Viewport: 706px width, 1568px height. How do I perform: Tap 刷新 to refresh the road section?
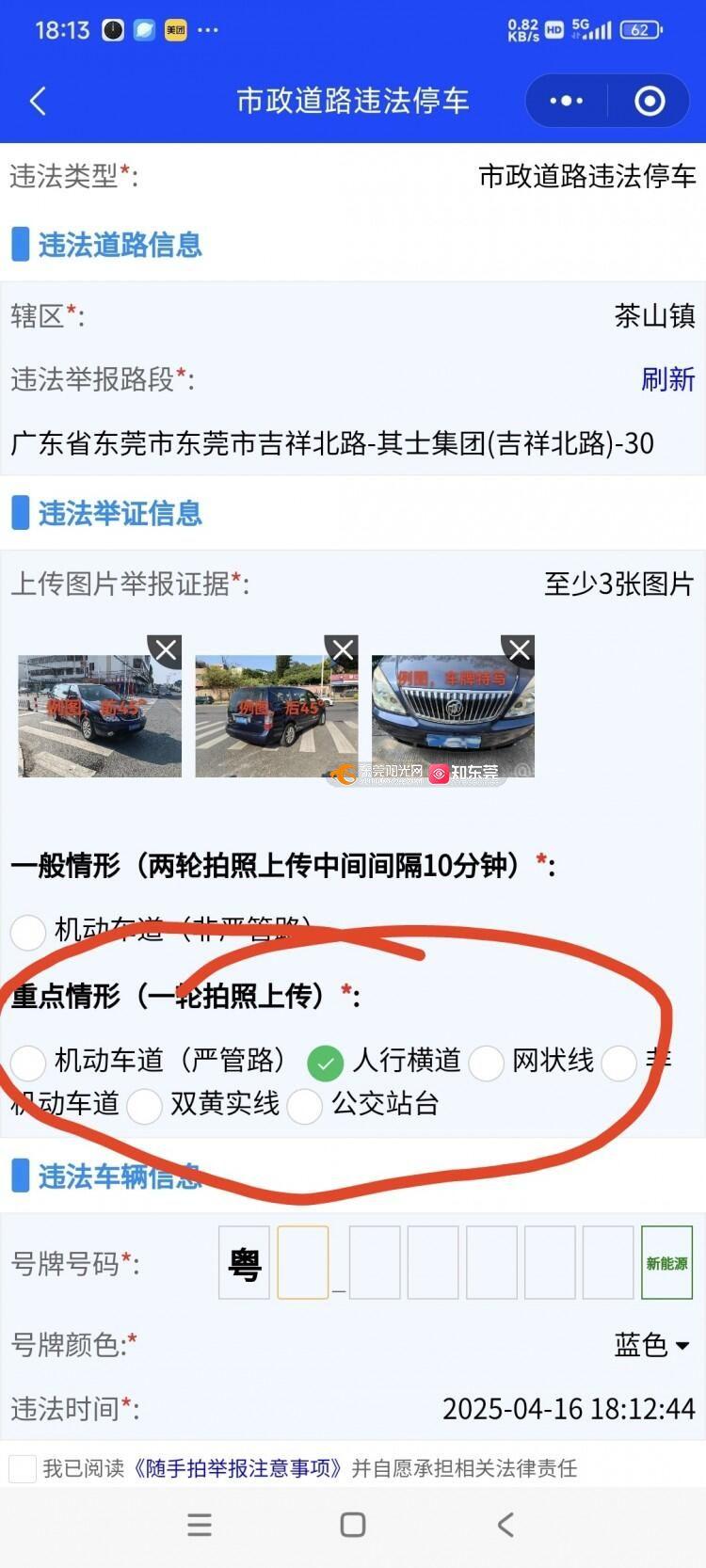coord(667,379)
